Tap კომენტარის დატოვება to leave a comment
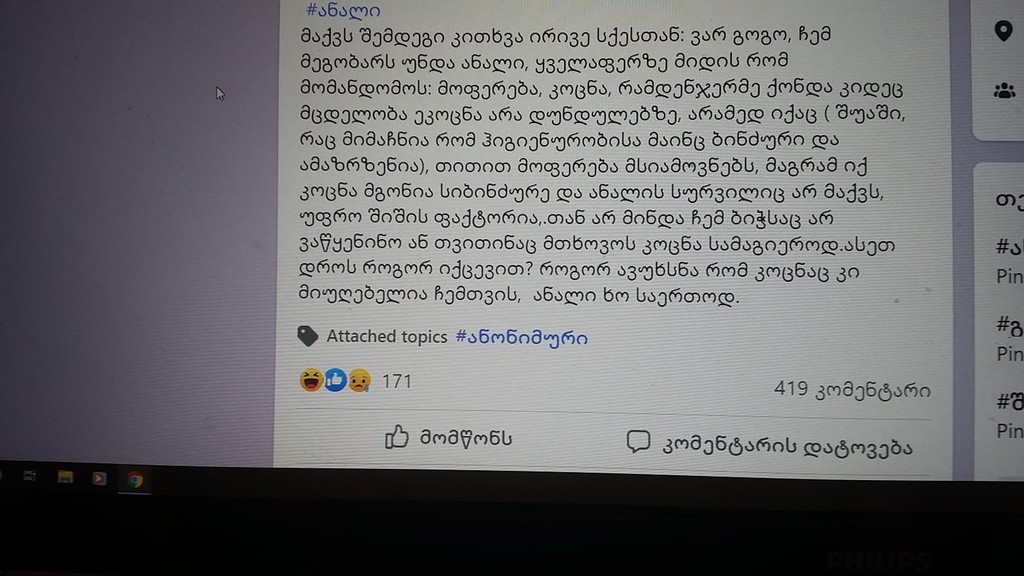This screenshot has width=1024, height=576. point(769,444)
